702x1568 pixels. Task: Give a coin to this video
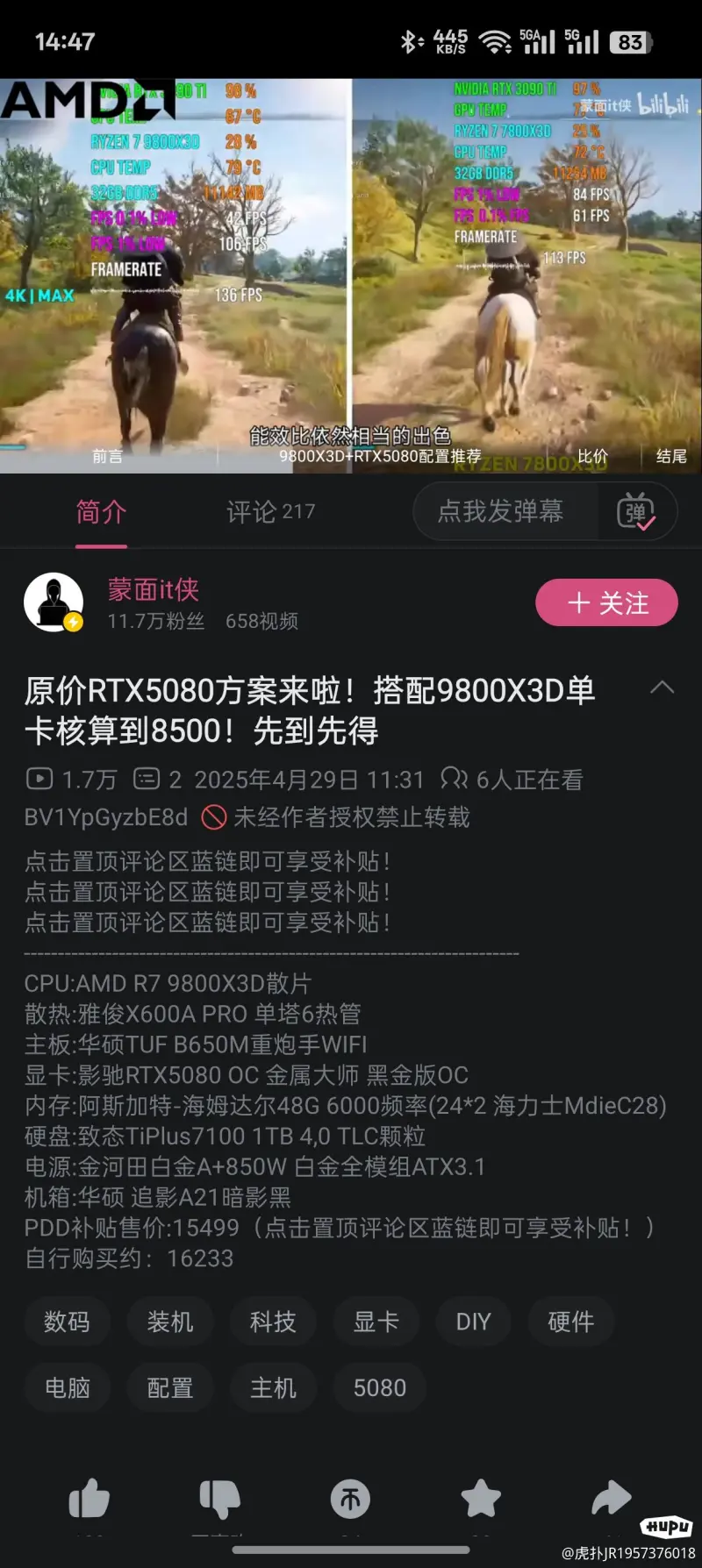coord(350,1499)
